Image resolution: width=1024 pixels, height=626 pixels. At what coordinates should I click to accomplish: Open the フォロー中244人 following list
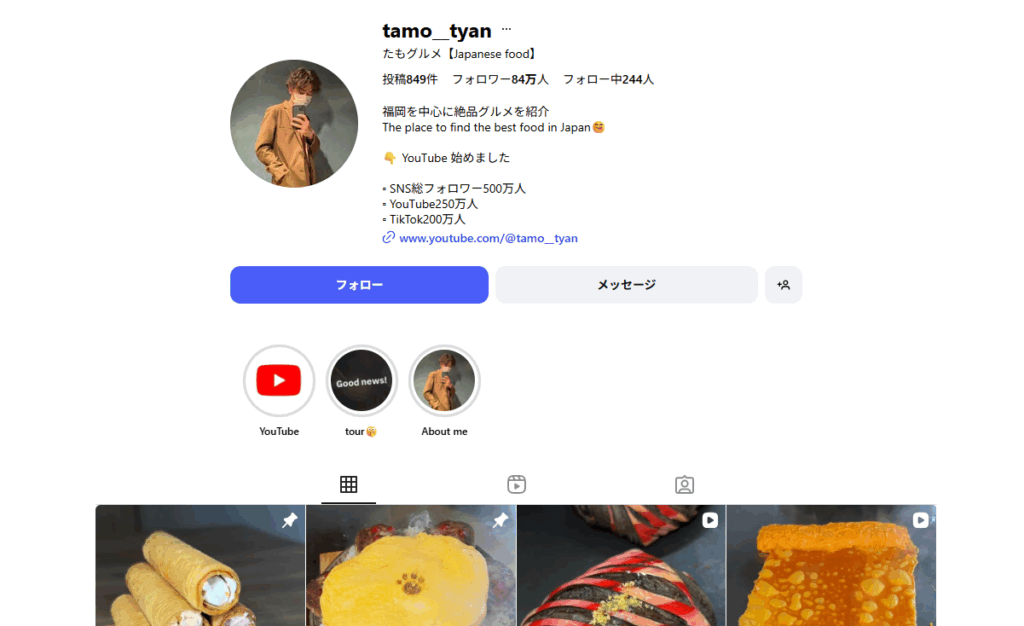[608, 79]
